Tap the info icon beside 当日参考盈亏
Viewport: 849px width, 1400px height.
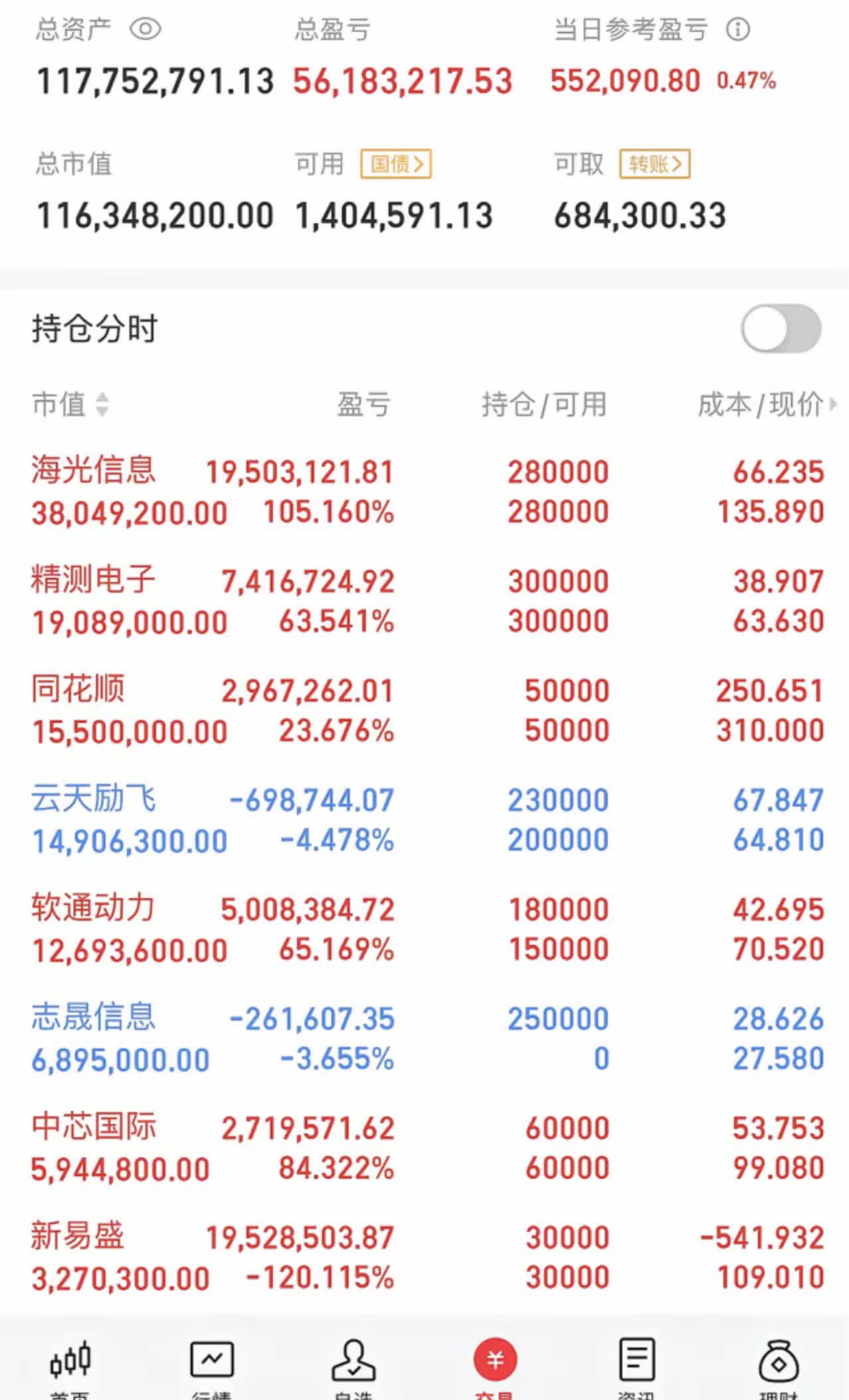pyautogui.click(x=737, y=28)
